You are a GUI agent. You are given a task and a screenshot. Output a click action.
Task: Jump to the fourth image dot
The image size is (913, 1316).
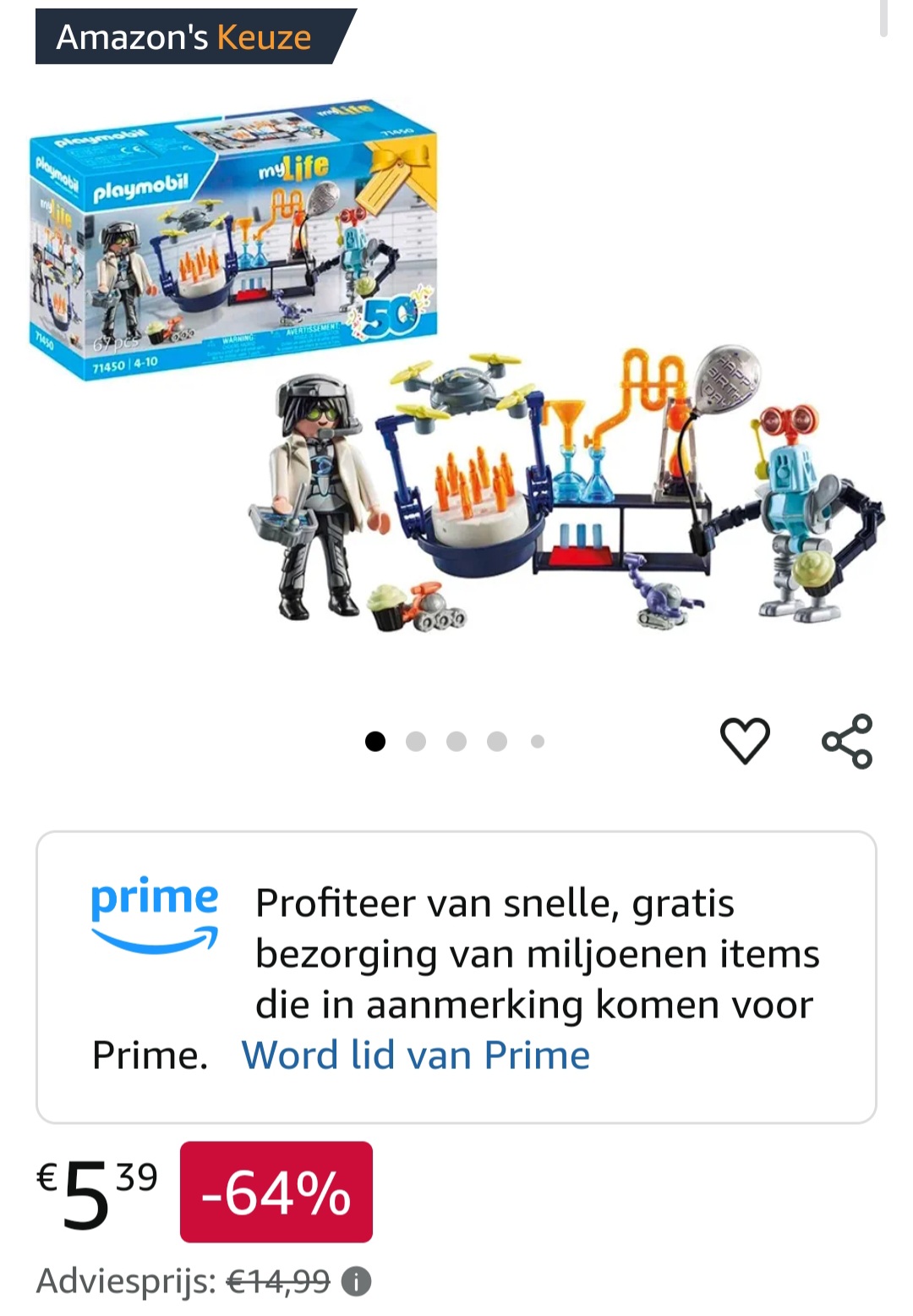pyautogui.click(x=496, y=739)
